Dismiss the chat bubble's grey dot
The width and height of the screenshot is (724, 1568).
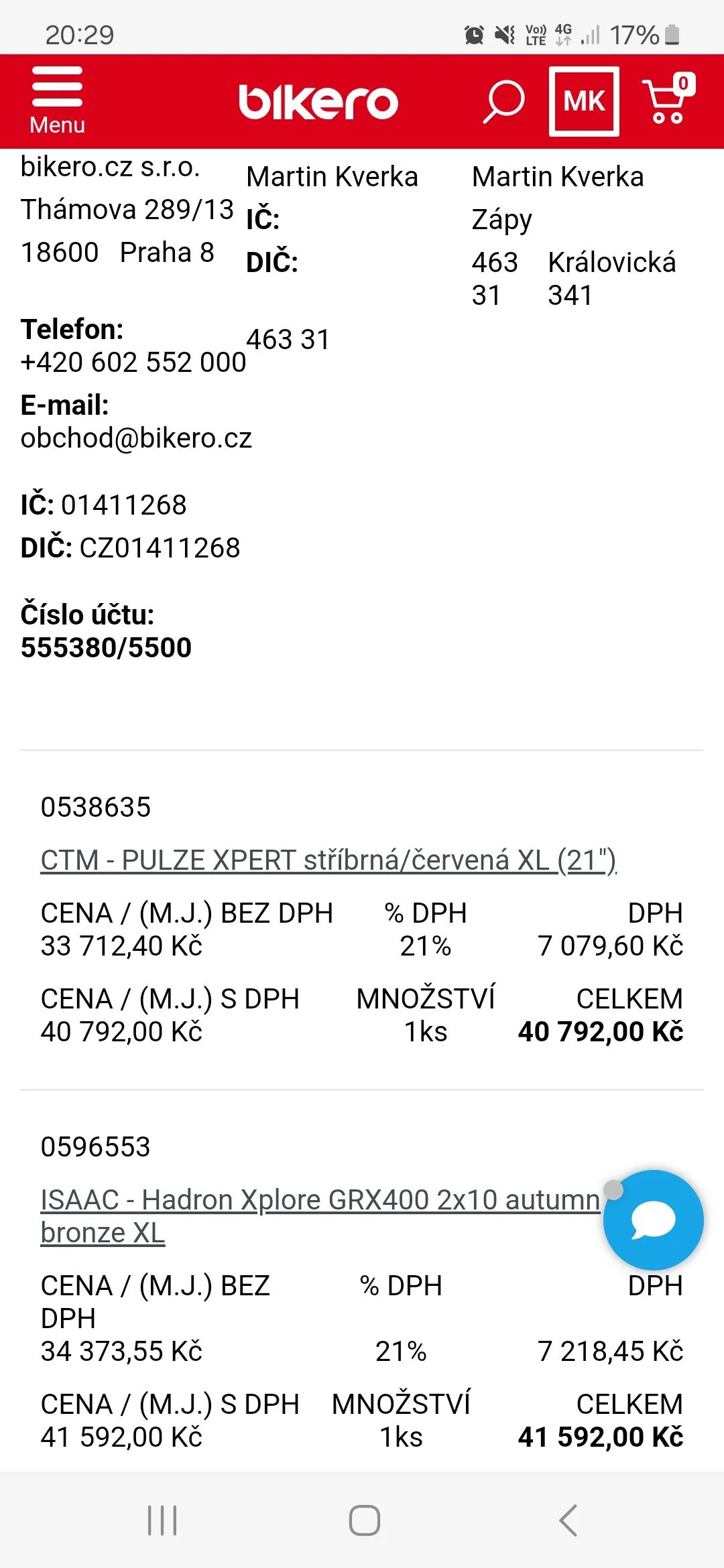613,1189
